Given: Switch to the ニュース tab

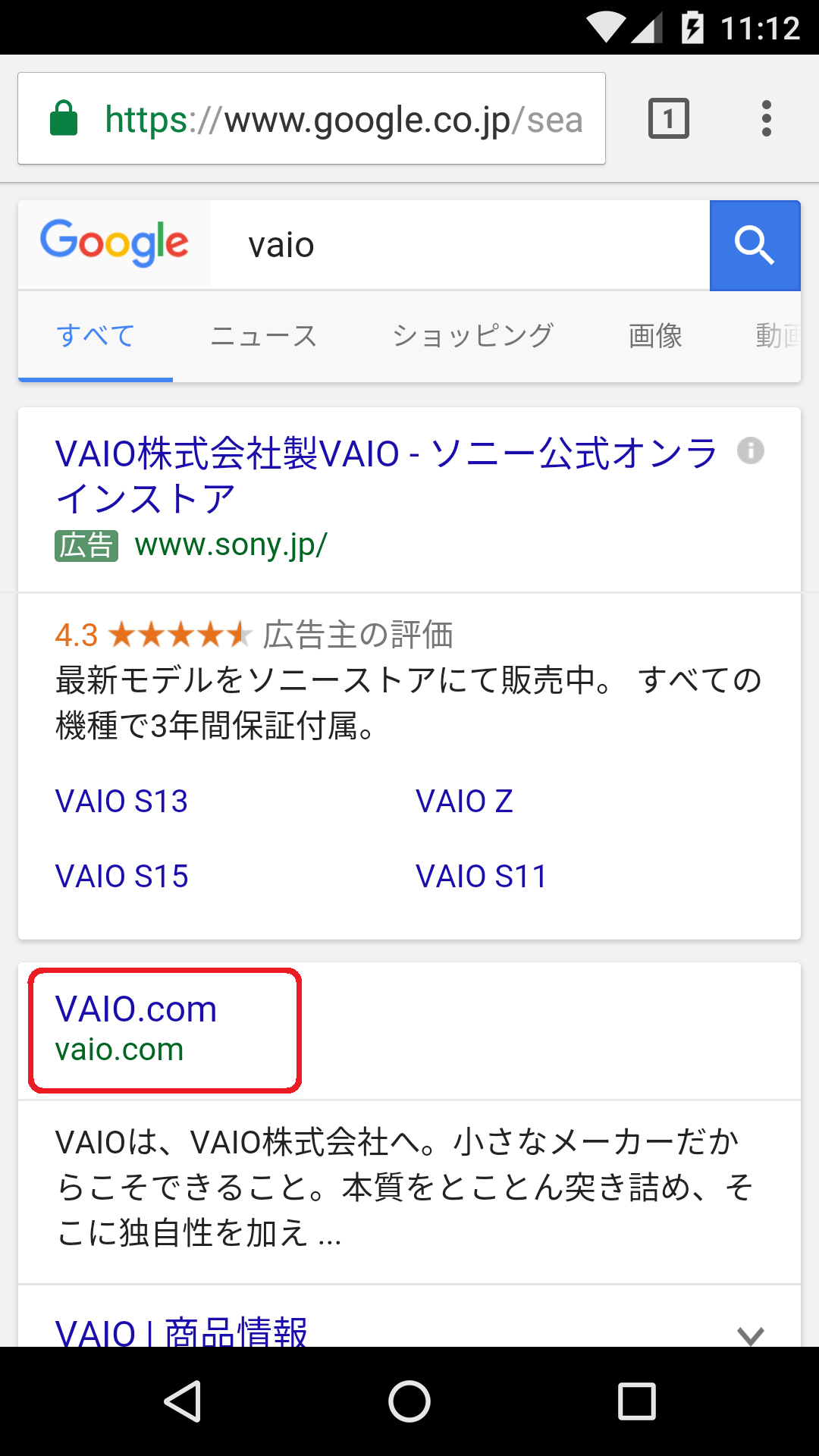Looking at the screenshot, I should (x=263, y=336).
